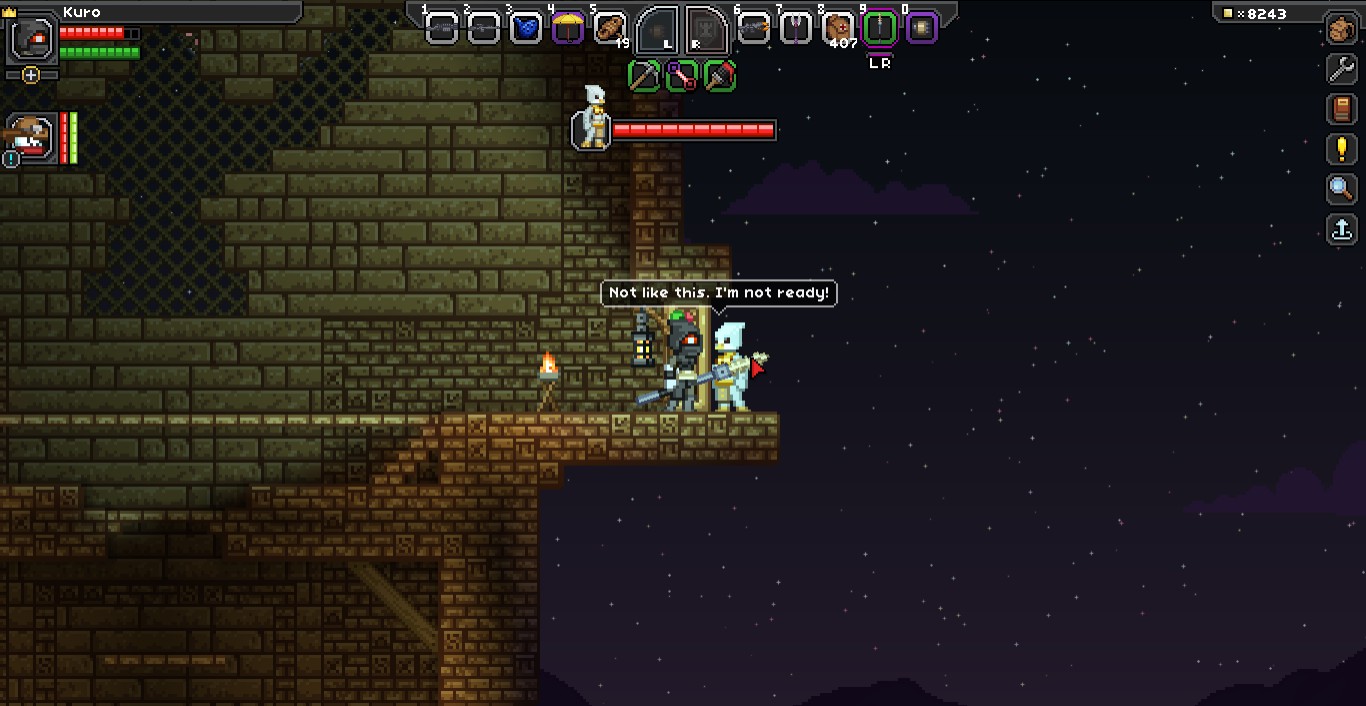
Task: Select the left hand L slot
Action: pyautogui.click(x=658, y=30)
